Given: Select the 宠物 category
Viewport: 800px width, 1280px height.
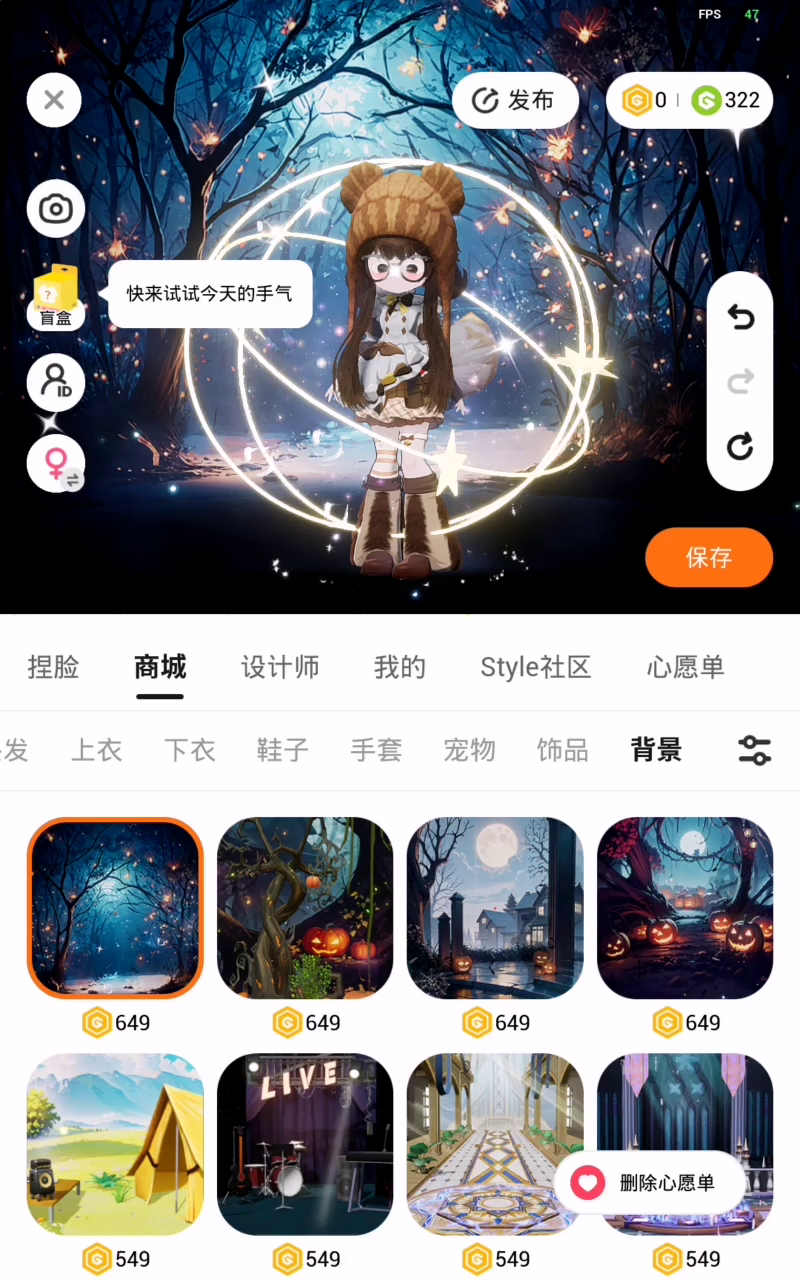Looking at the screenshot, I should (x=470, y=750).
